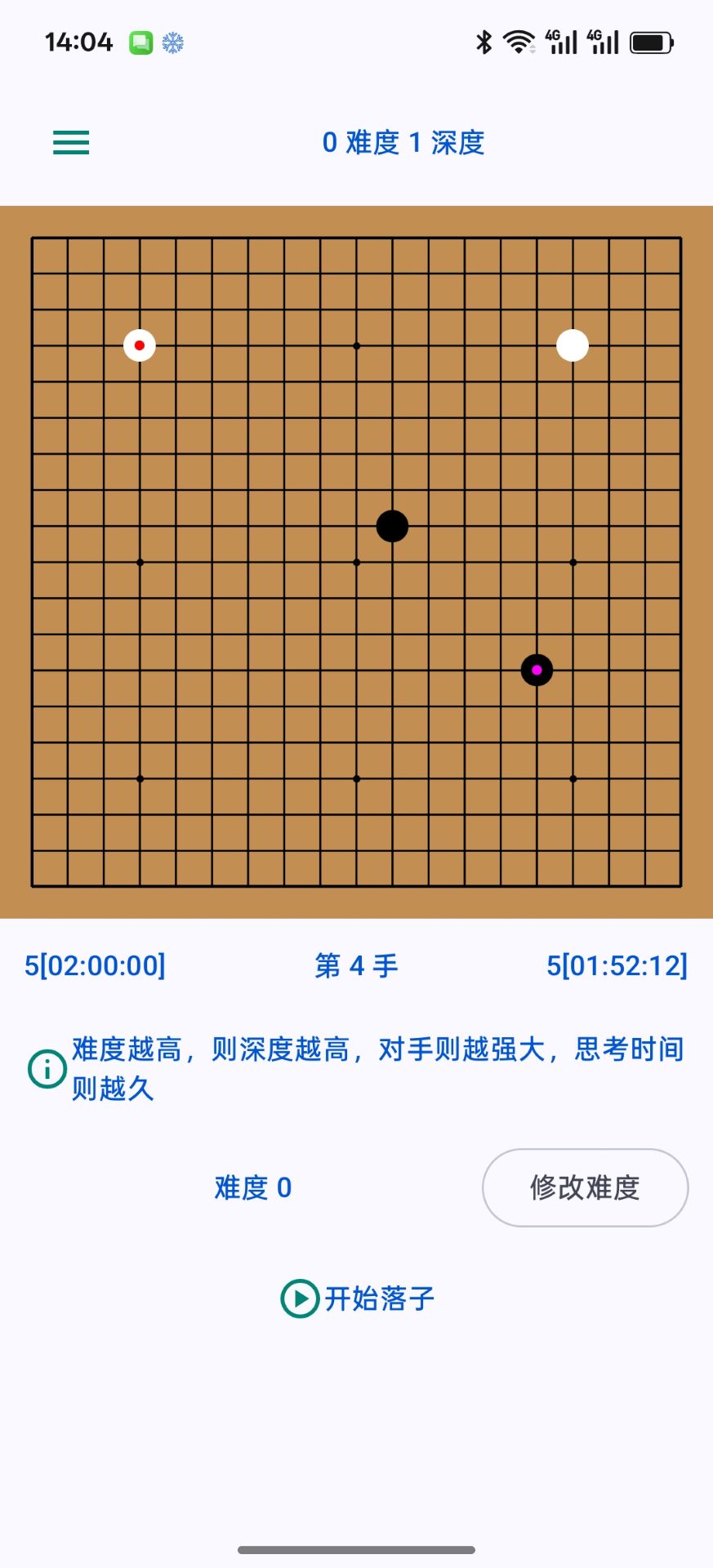This screenshot has width=713, height=1568.
Task: Open the hamburger navigation menu
Action: [x=70, y=142]
